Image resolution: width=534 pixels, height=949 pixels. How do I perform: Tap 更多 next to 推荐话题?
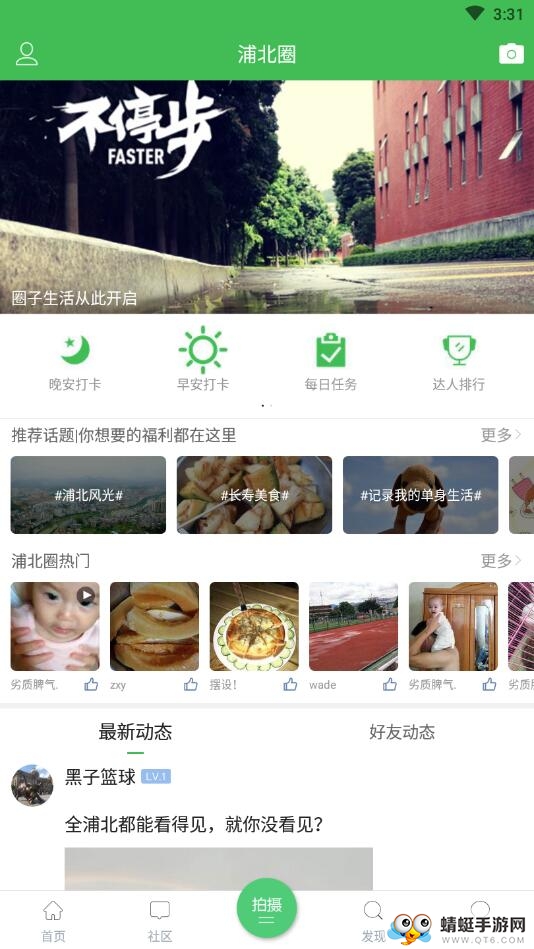pos(501,435)
